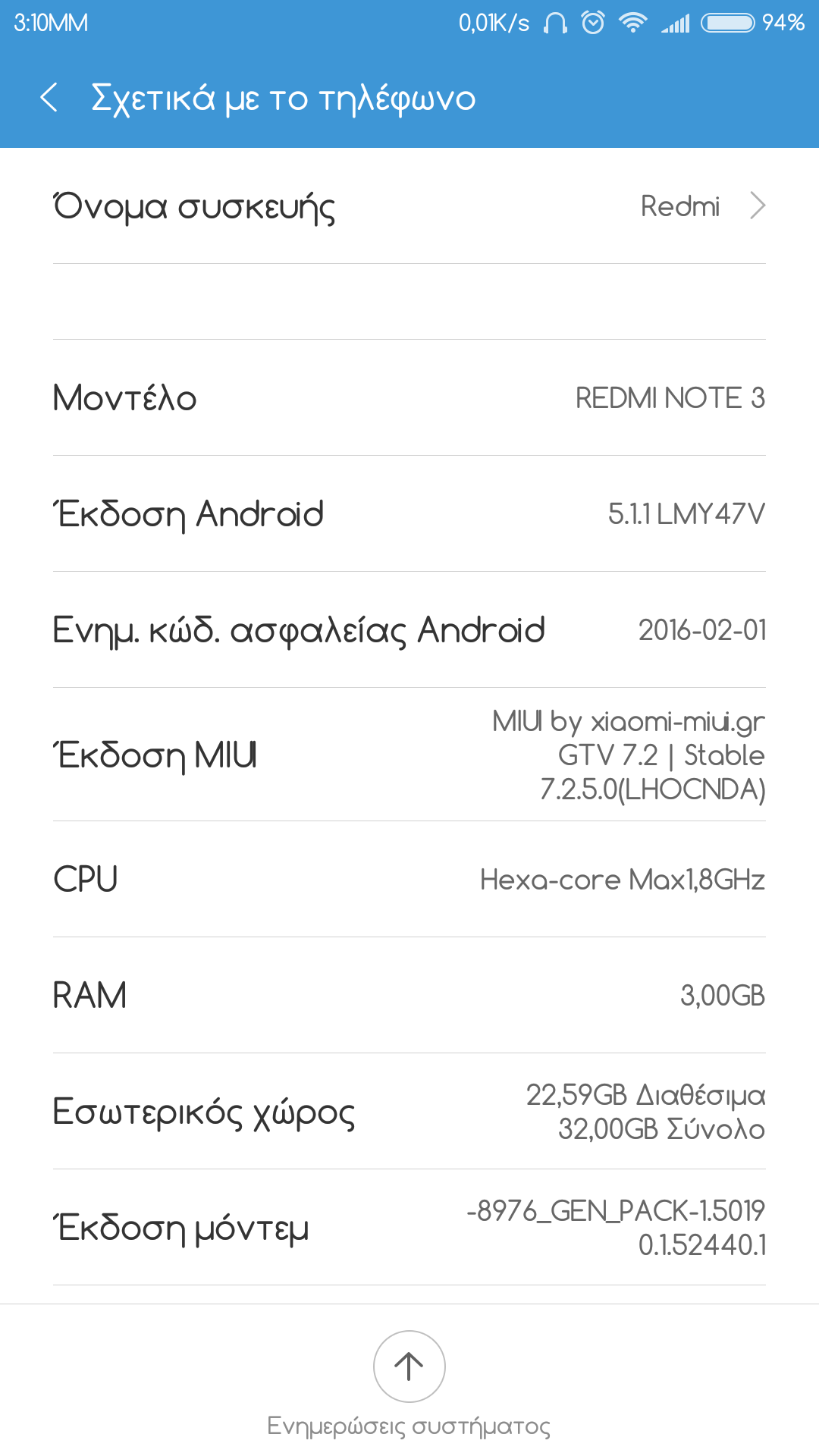Open Ενημερώσεις συστήματος
Image resolution: width=819 pixels, height=1456 pixels.
409,1367
